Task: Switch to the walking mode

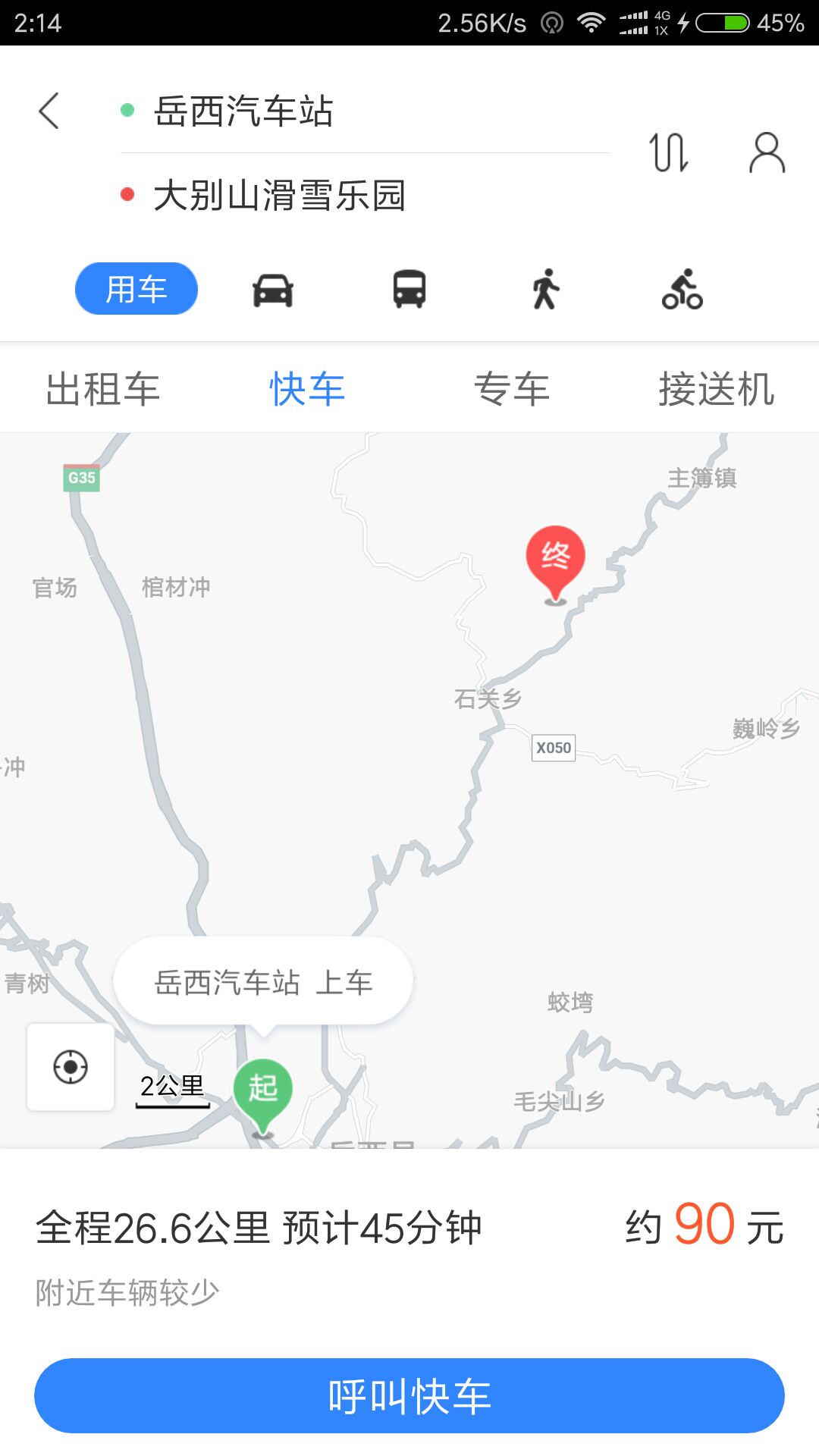Action: [545, 290]
